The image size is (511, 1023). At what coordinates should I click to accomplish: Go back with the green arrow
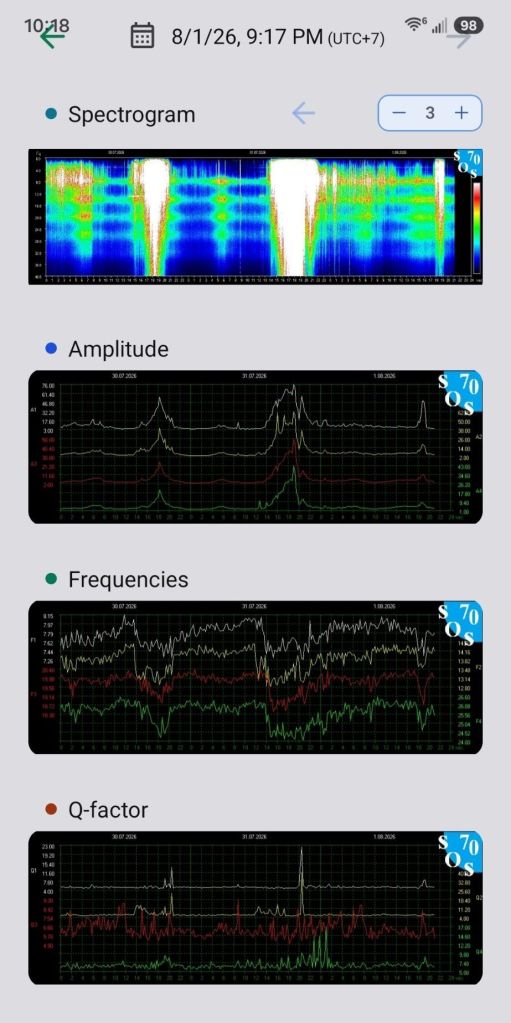point(52,37)
